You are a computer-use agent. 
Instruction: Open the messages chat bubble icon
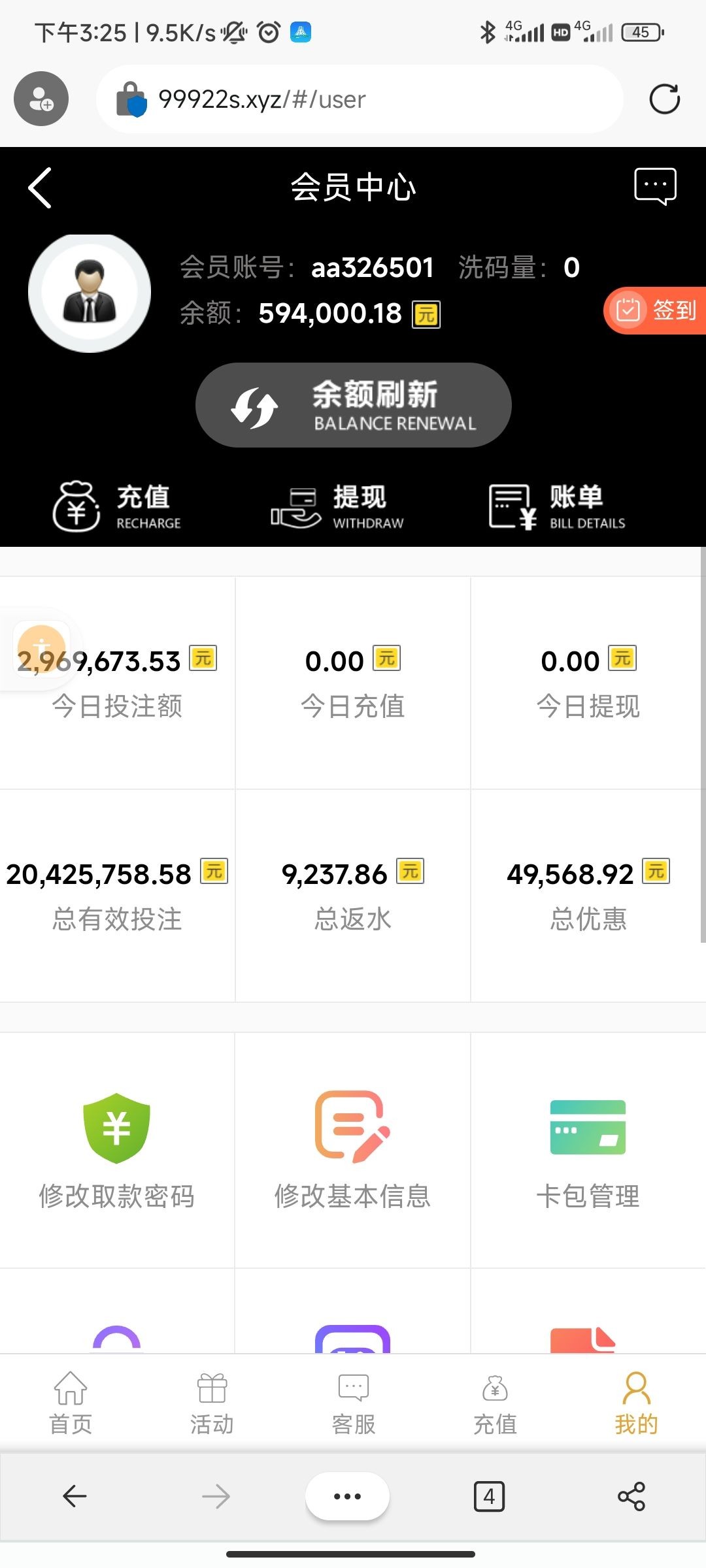[x=655, y=187]
